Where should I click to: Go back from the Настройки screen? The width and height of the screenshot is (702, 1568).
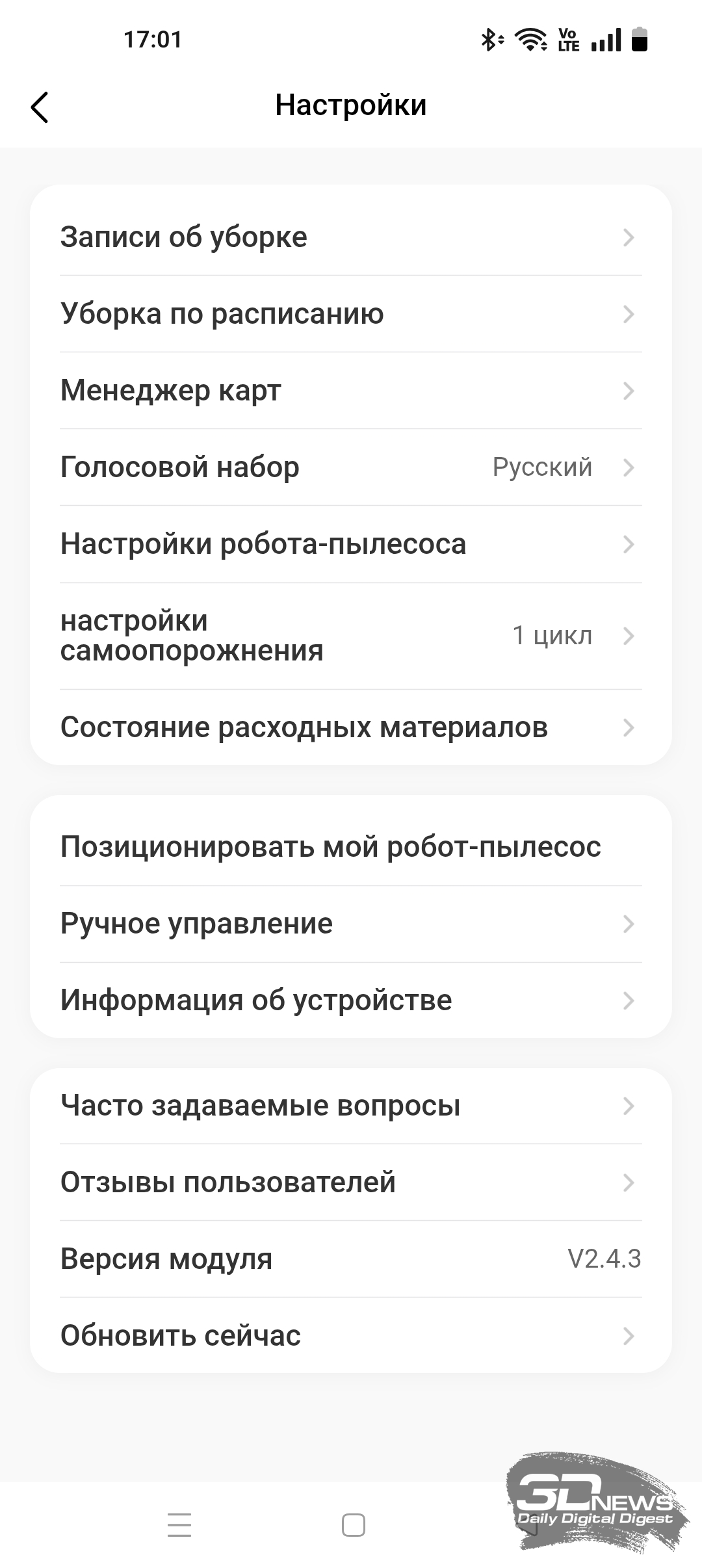point(40,107)
